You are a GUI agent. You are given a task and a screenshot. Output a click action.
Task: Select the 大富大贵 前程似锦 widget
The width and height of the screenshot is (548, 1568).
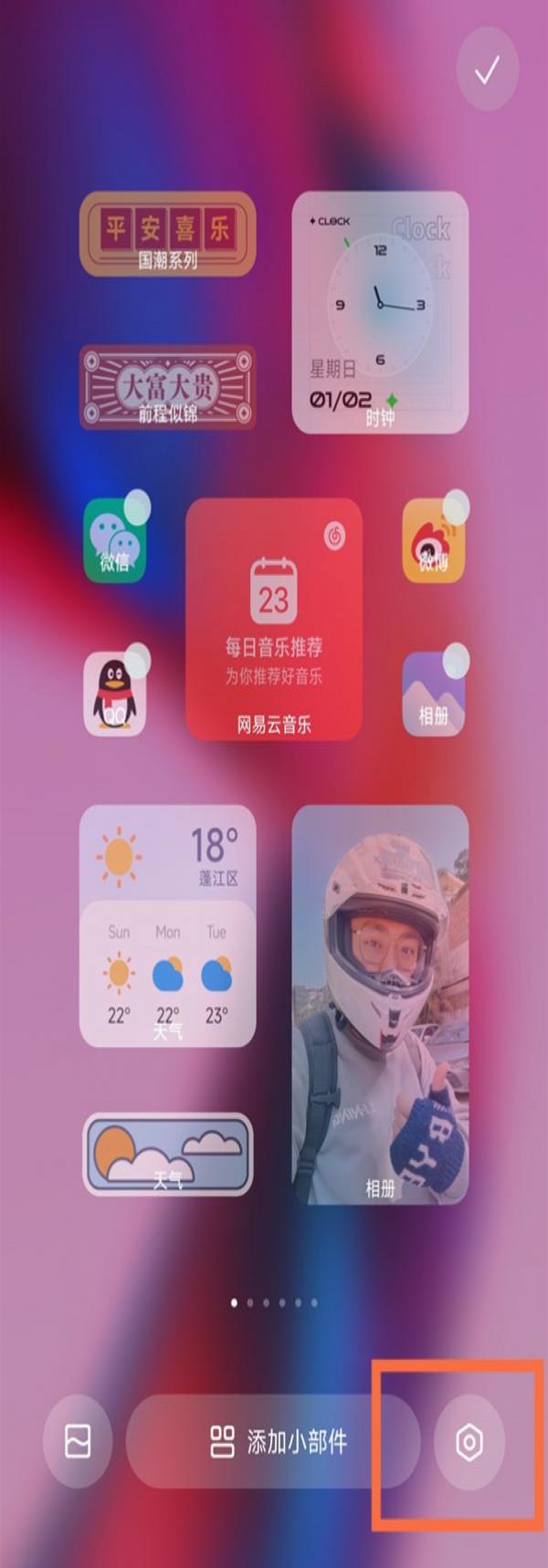tap(167, 387)
